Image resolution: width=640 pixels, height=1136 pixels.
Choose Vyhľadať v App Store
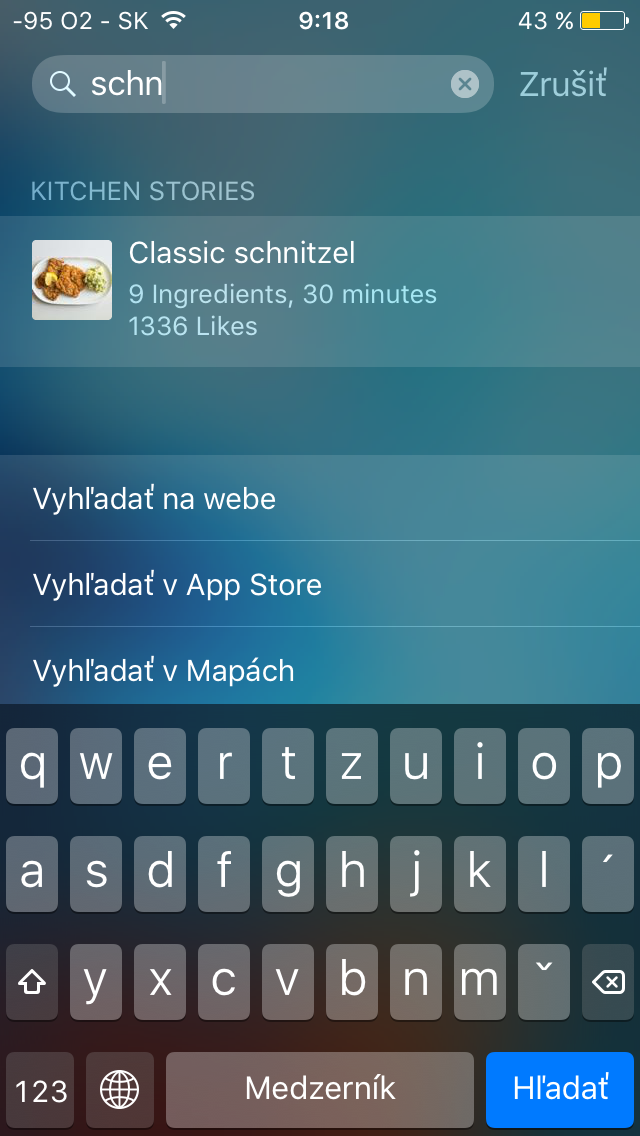coord(320,585)
